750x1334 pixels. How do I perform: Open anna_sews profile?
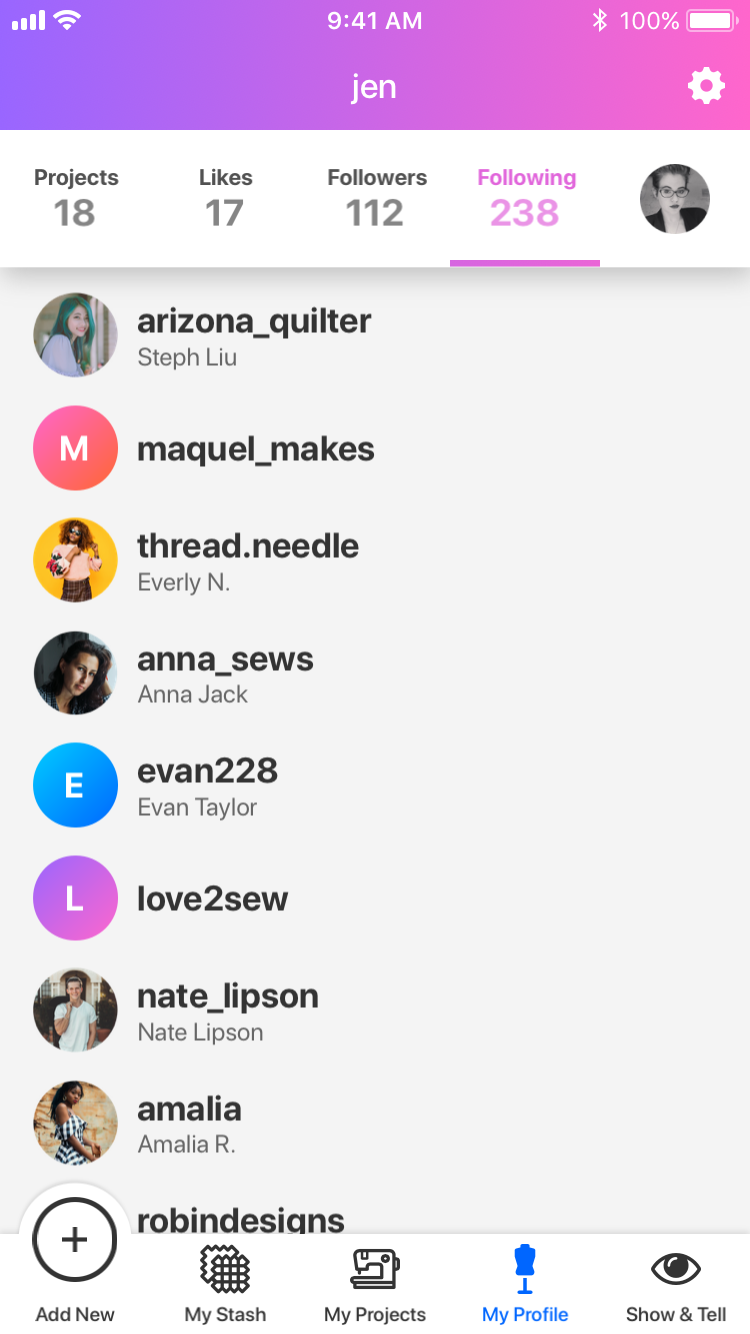(225, 674)
